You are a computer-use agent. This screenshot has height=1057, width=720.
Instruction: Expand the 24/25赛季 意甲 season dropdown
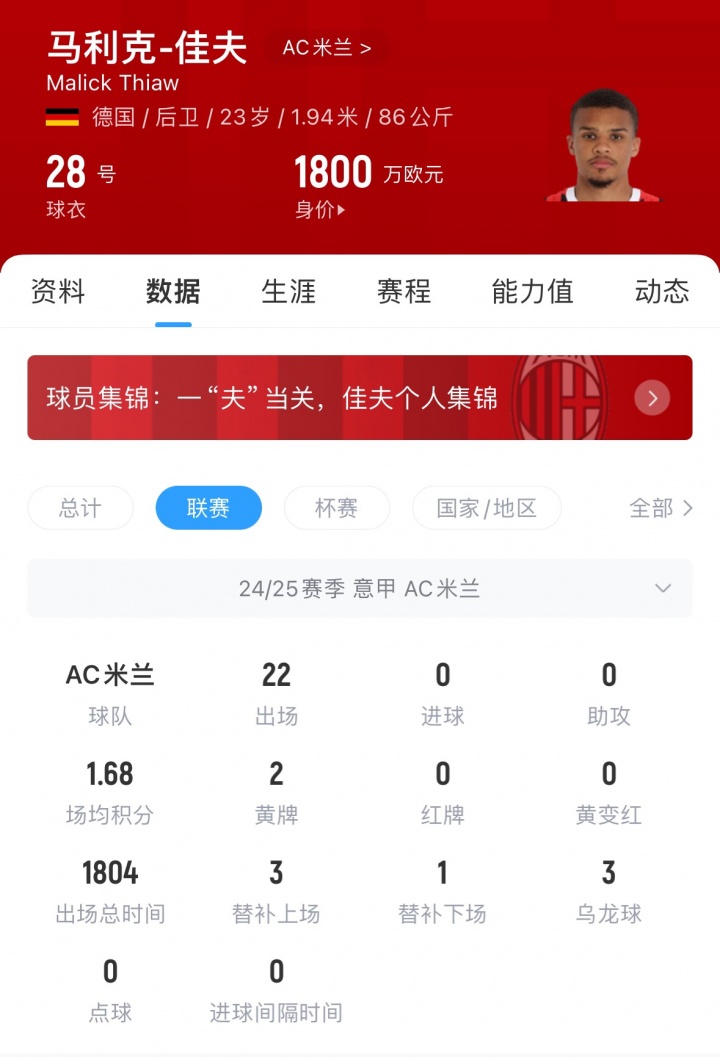pyautogui.click(x=360, y=588)
